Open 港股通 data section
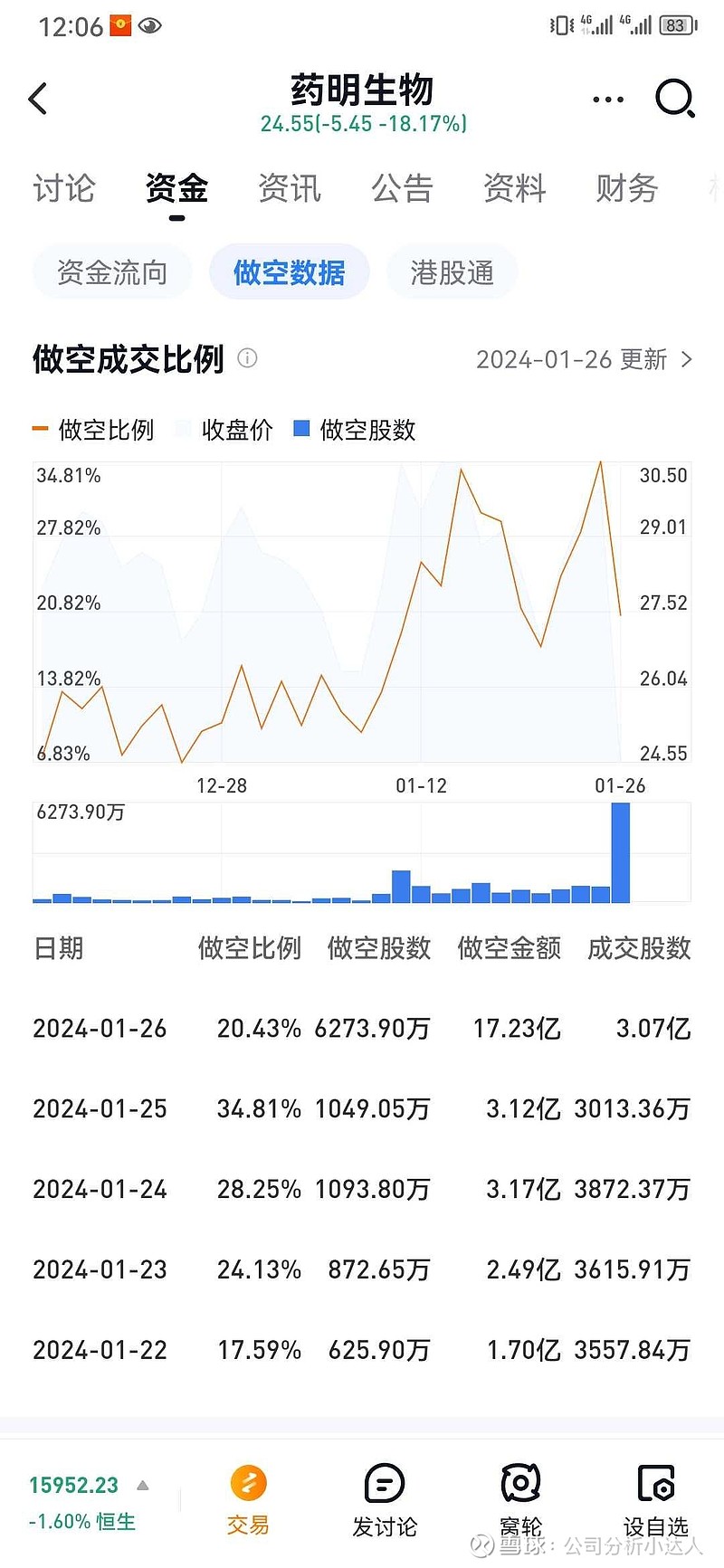Viewport: 724px width, 1568px height. [452, 272]
